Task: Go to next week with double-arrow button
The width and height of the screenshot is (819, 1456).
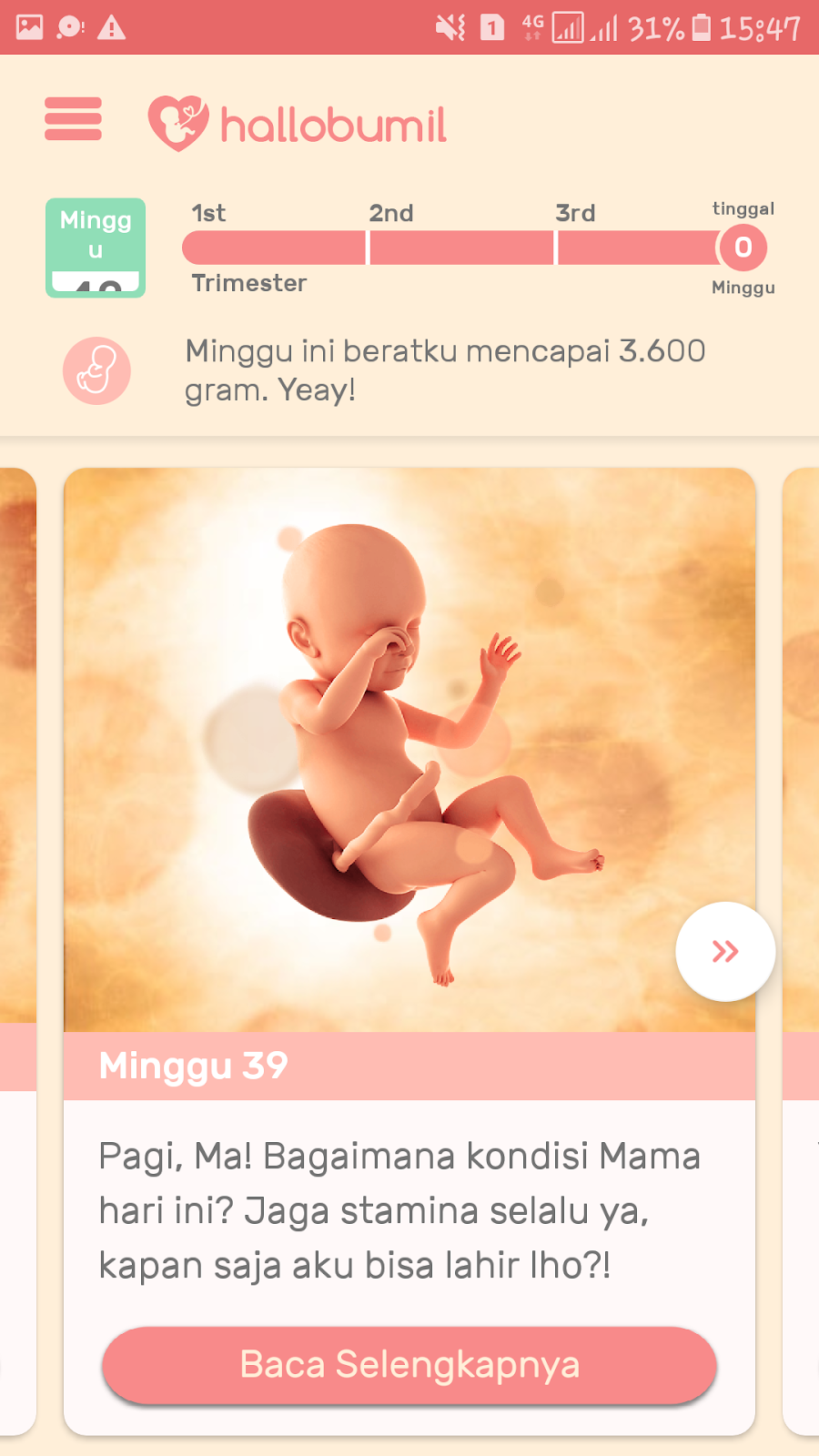Action: coord(725,952)
